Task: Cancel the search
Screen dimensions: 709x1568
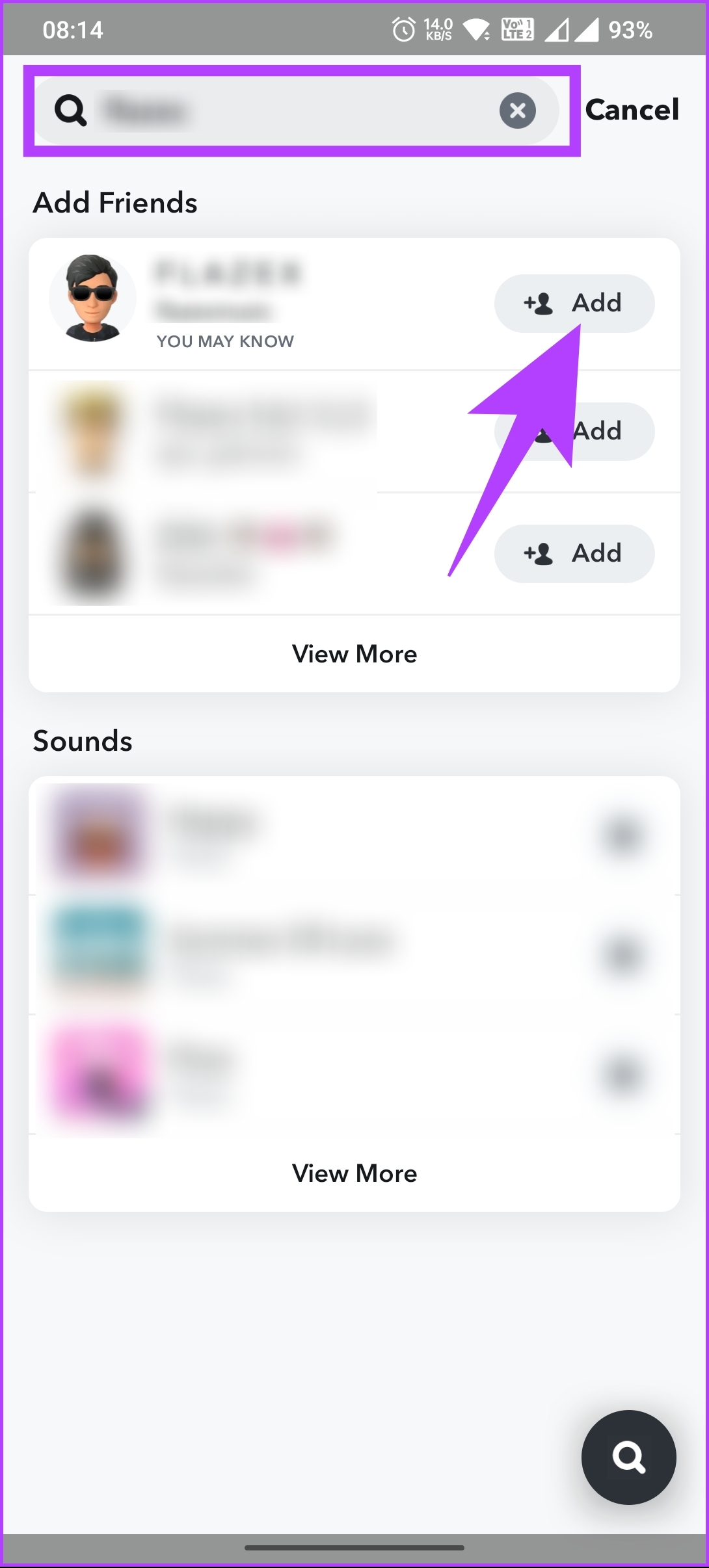Action: (632, 109)
